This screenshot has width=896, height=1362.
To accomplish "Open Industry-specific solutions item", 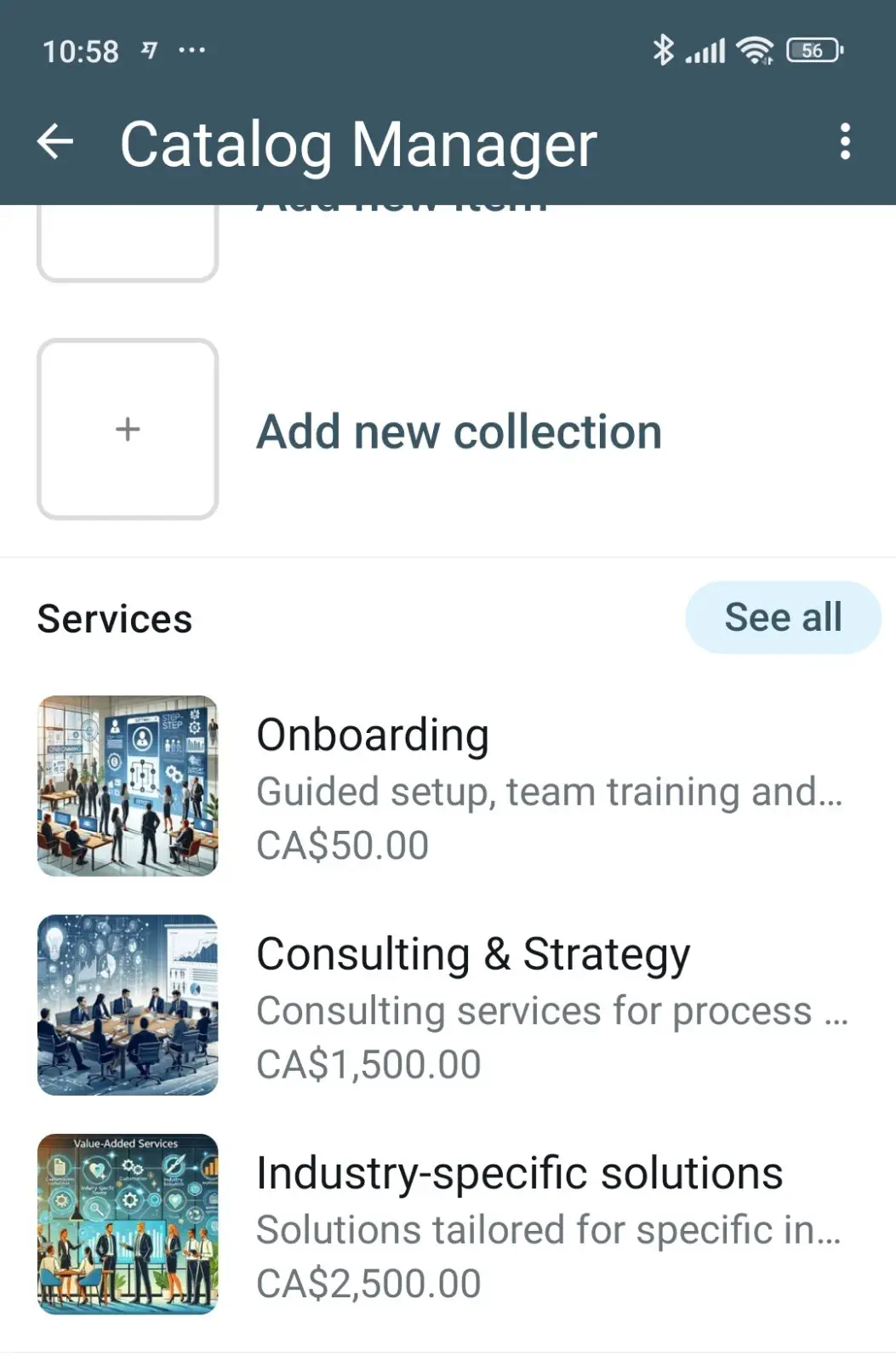I will click(442, 1224).
